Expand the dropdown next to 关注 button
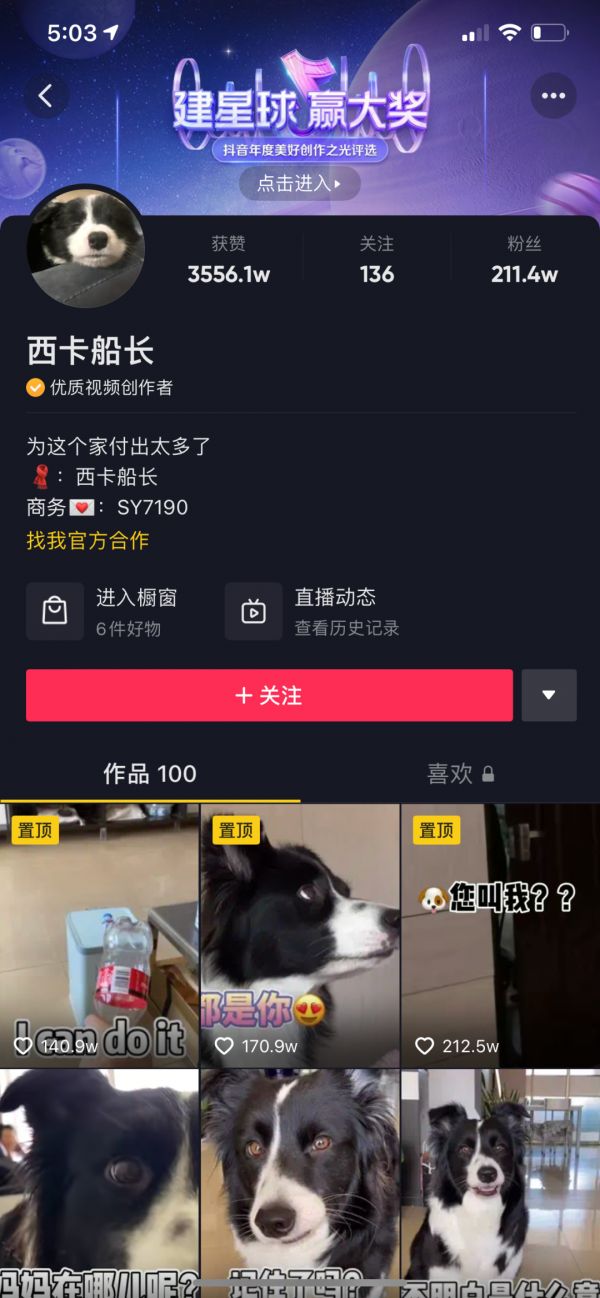The height and width of the screenshot is (1298, 600). coord(549,695)
